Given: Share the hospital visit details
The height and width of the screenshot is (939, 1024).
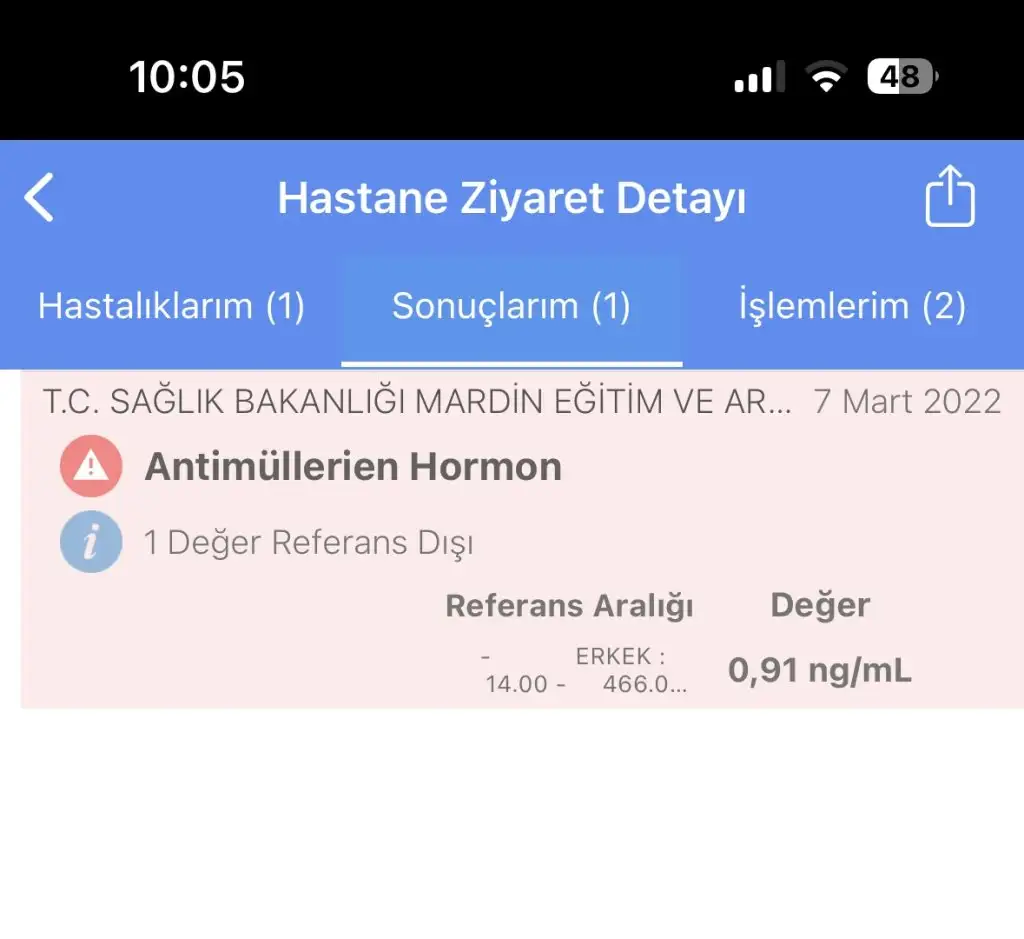Looking at the screenshot, I should (x=948, y=197).
